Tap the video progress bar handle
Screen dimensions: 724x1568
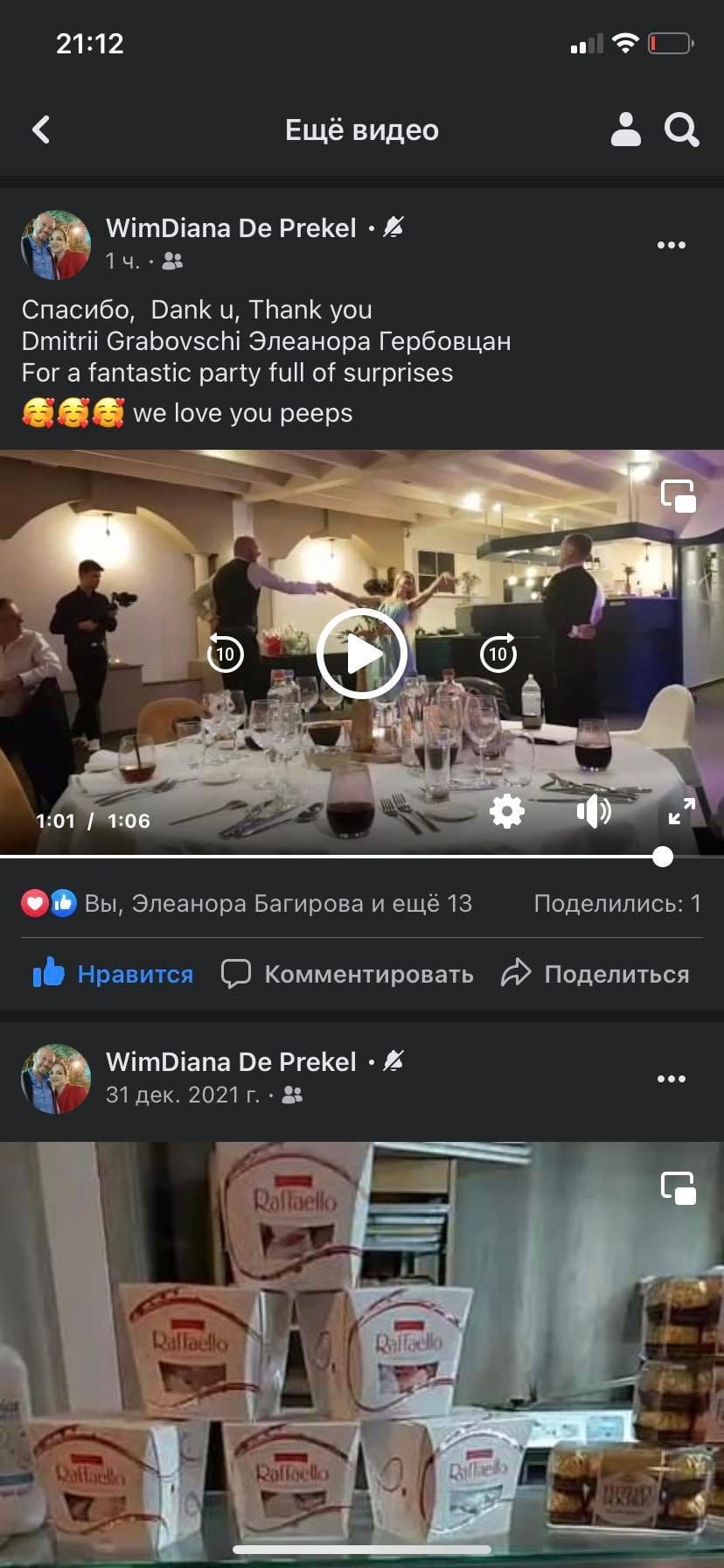point(663,857)
